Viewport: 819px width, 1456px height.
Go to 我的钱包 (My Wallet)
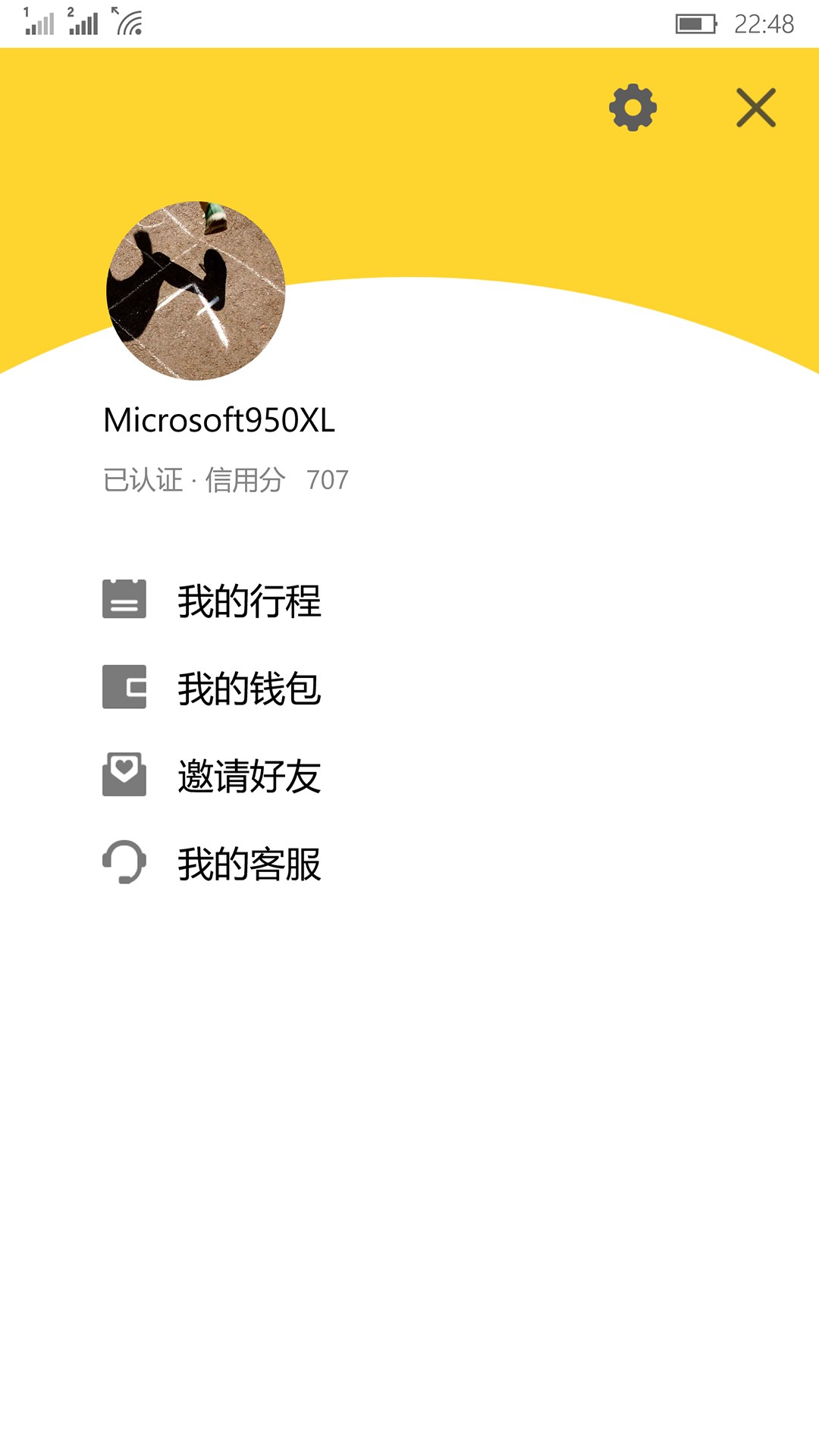[249, 688]
